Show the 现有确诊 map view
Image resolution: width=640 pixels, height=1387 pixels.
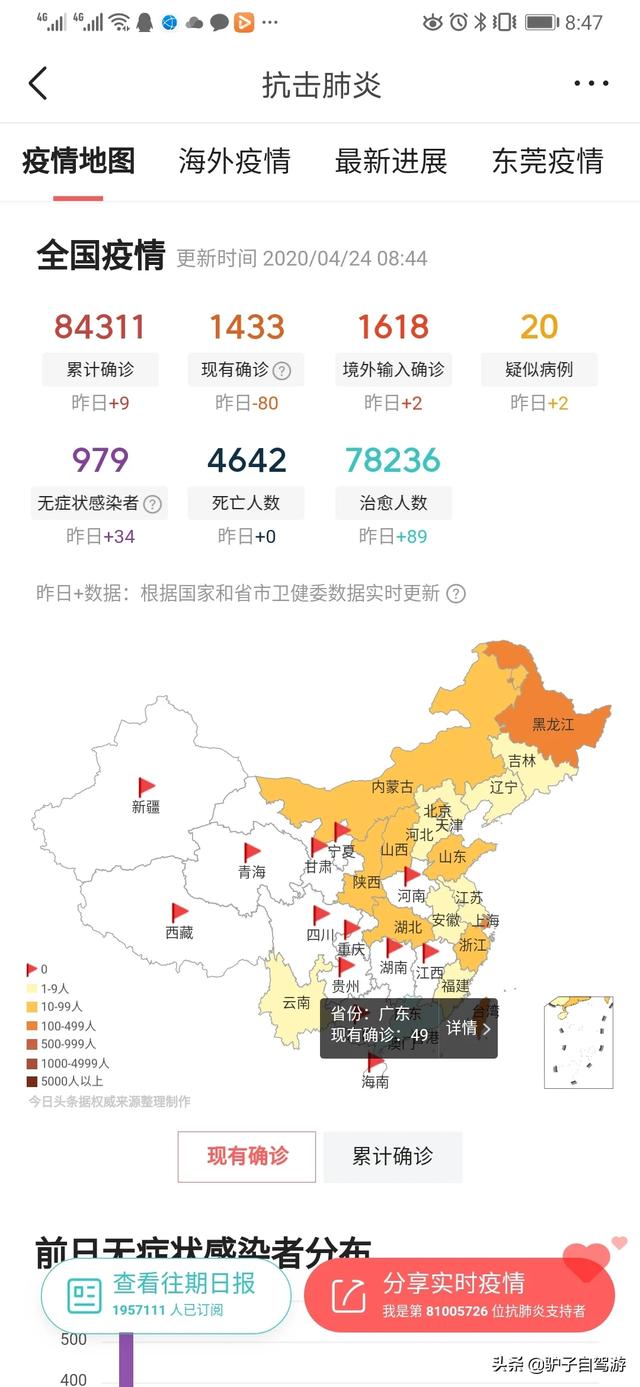[247, 1157]
